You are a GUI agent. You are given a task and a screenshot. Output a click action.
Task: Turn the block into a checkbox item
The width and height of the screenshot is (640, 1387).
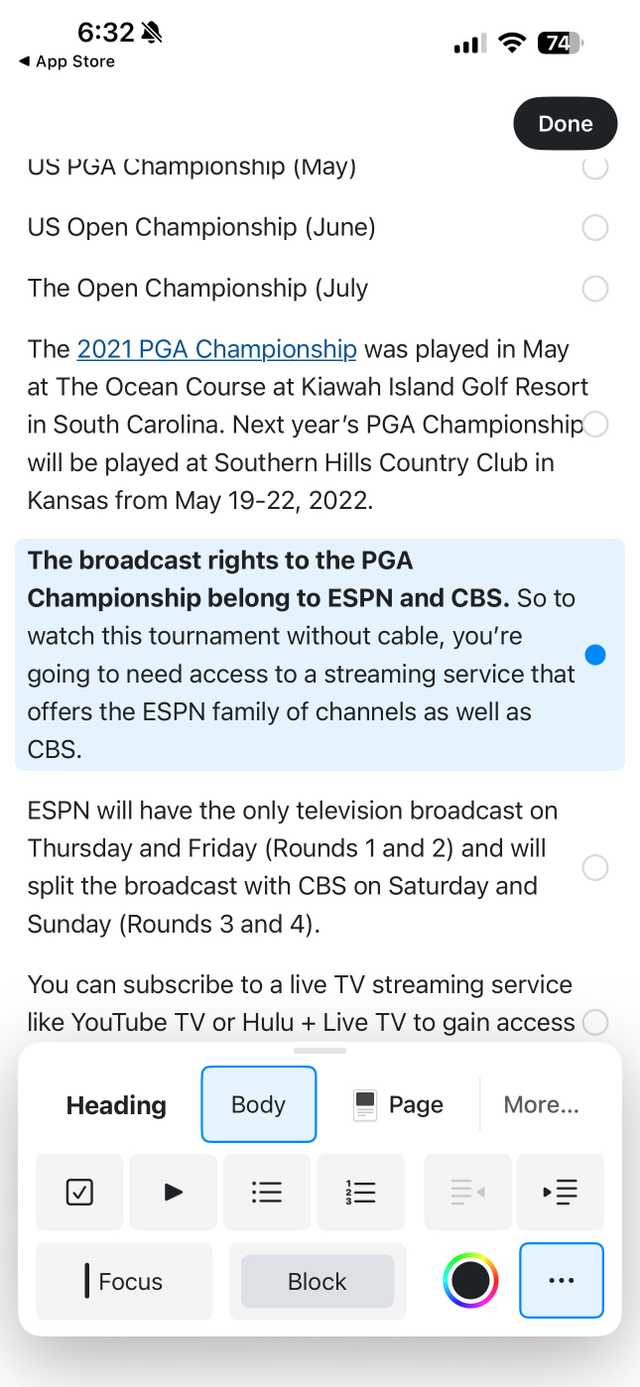[80, 1192]
